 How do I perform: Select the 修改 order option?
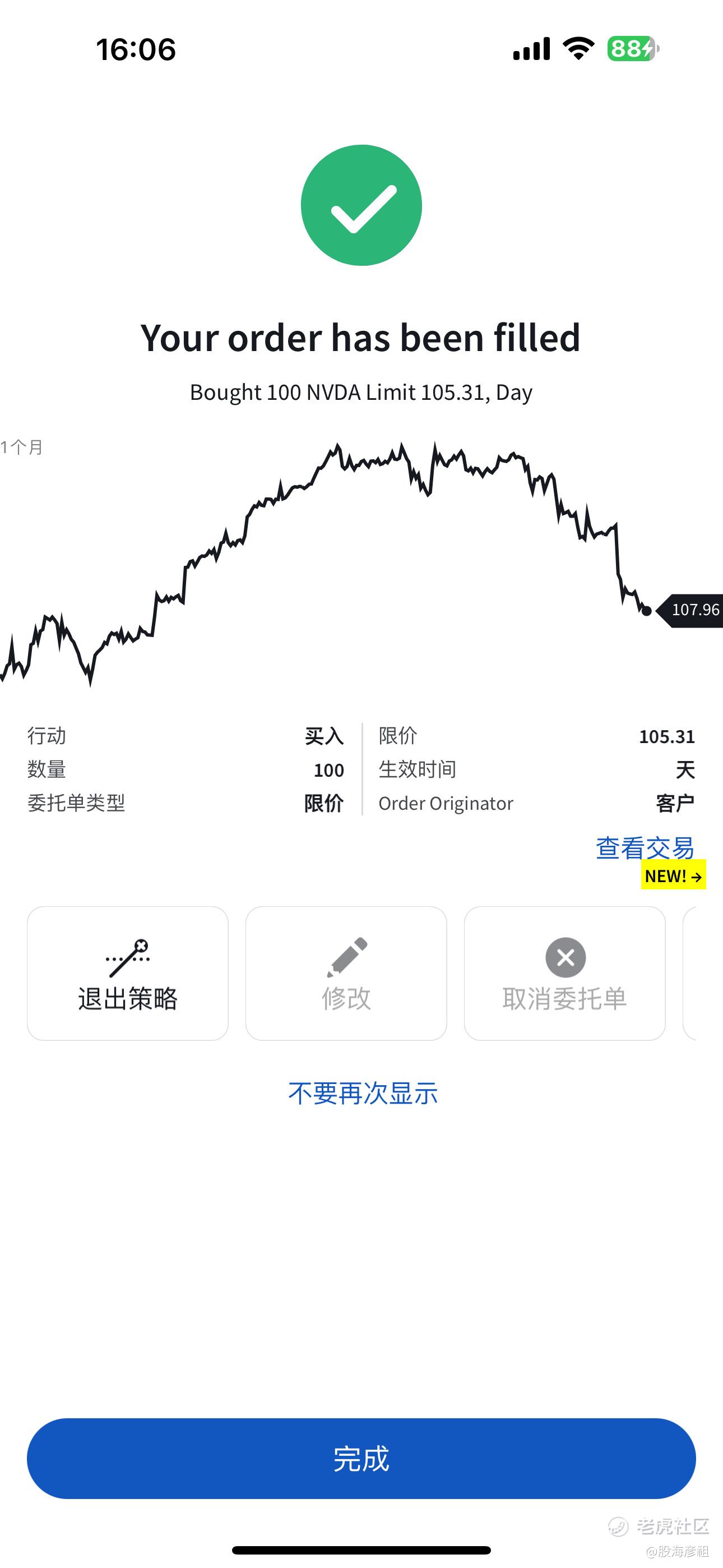pos(346,972)
